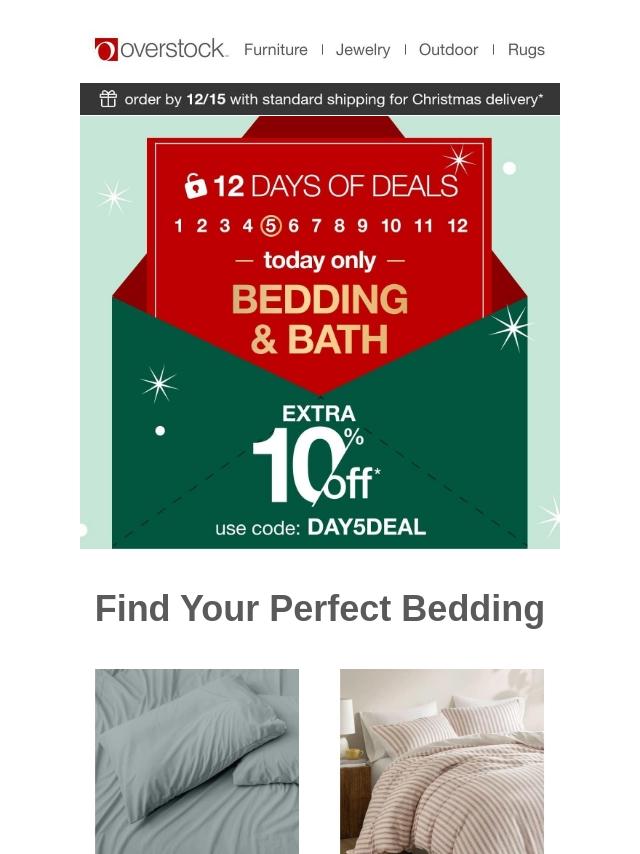Image resolution: width=640 pixels, height=854 pixels.
Task: Go to the Jewelry category
Action: tap(363, 49)
